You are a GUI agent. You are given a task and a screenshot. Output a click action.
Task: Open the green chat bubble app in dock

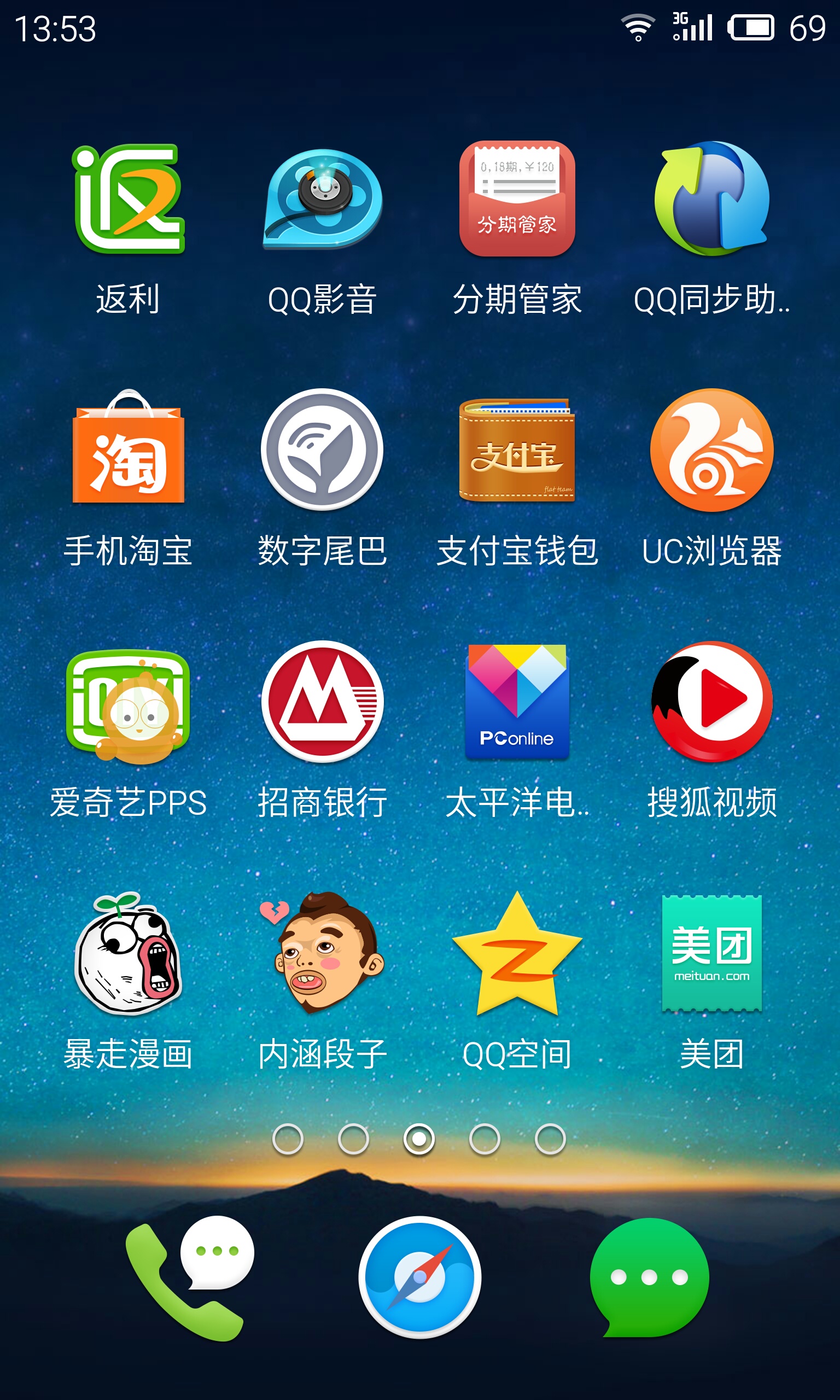point(649,1277)
